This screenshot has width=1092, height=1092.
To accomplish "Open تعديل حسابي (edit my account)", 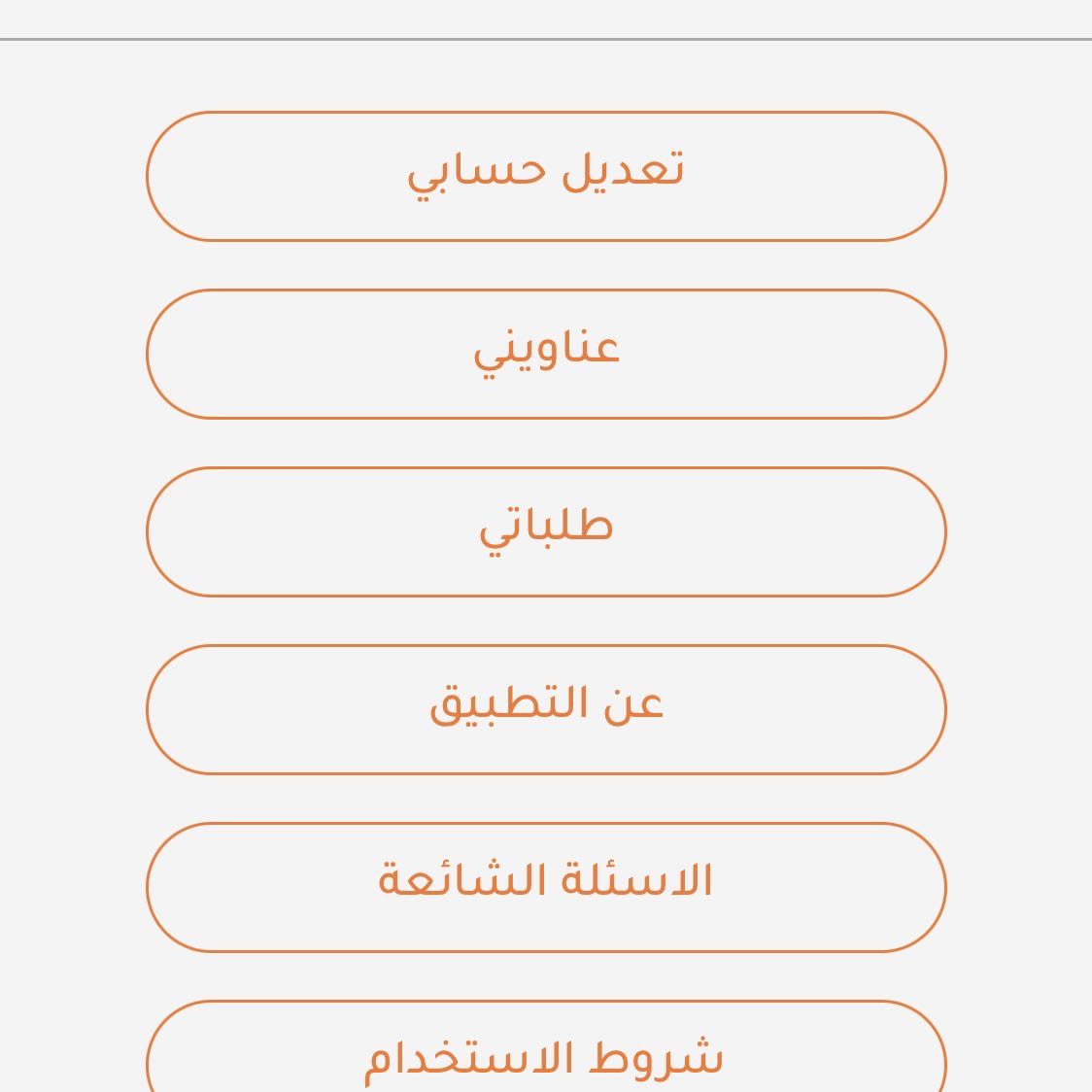I will pos(546,176).
